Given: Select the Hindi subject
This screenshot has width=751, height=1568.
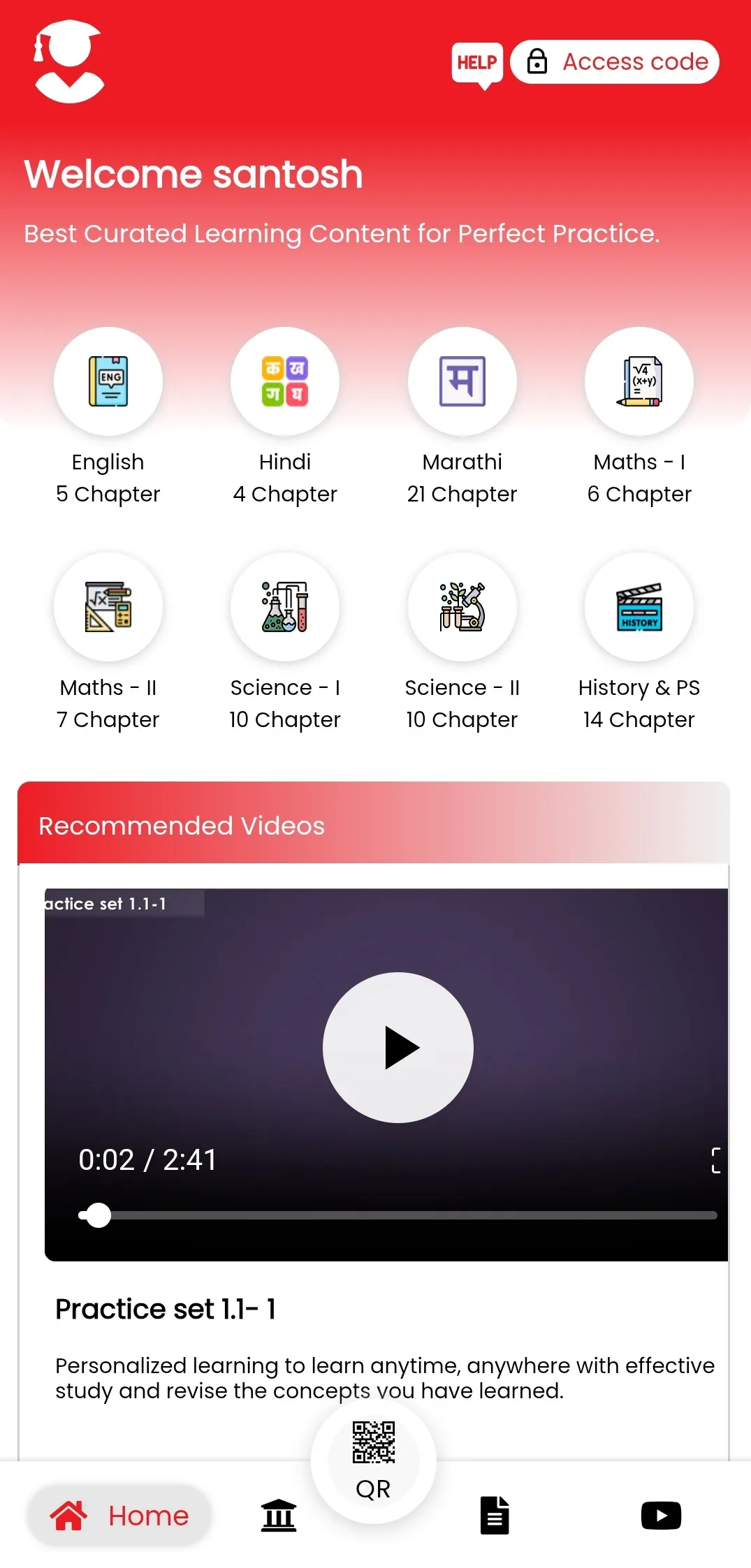Looking at the screenshot, I should pyautogui.click(x=285, y=381).
